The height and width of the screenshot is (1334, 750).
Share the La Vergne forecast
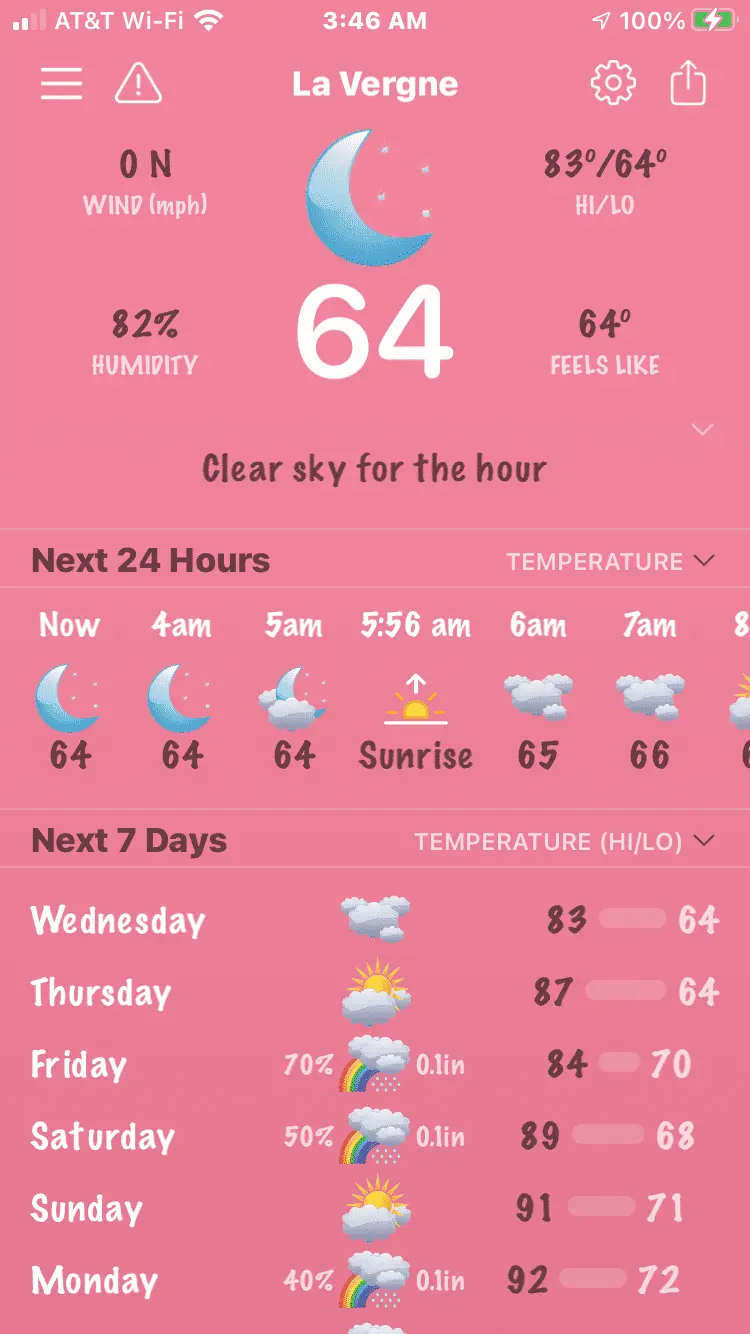tap(688, 84)
